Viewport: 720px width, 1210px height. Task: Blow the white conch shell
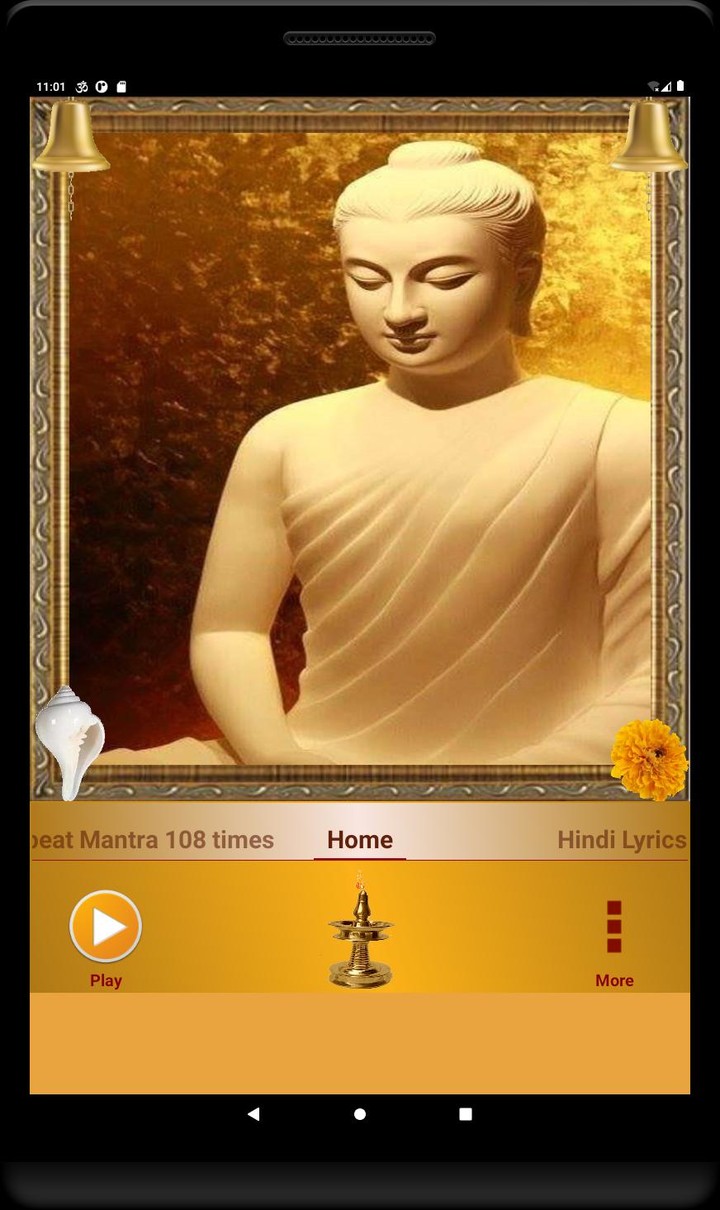[x=69, y=743]
